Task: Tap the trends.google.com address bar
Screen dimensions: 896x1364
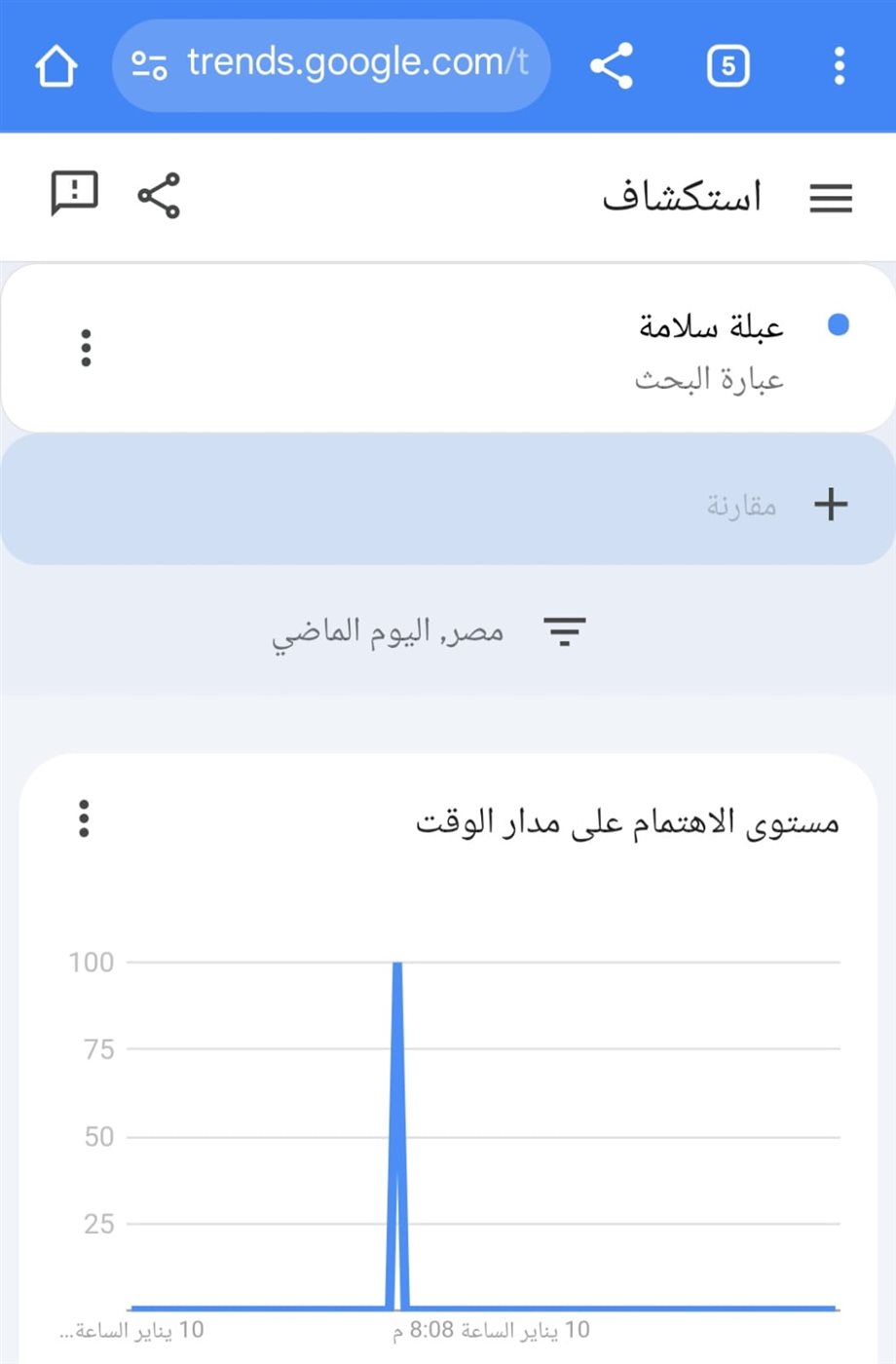Action: 331,64
